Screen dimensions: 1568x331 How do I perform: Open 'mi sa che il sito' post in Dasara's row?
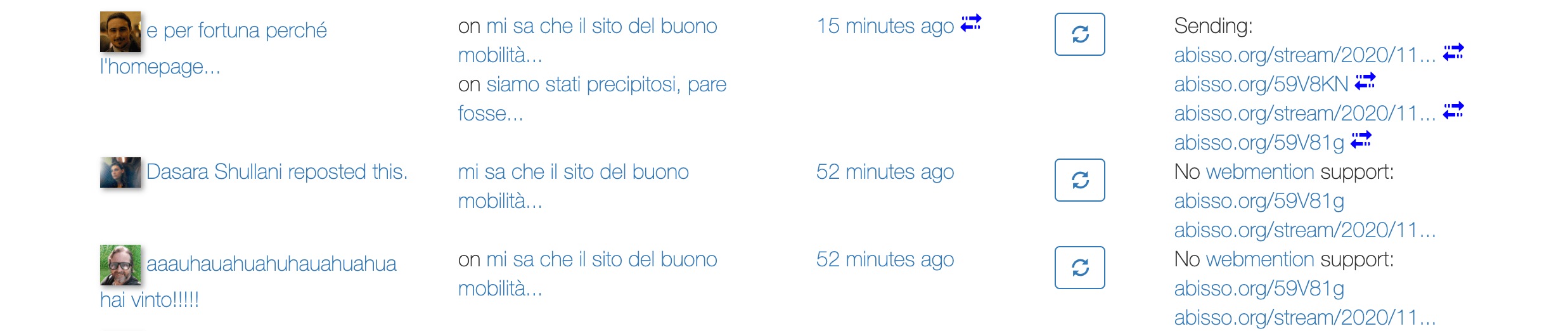pyautogui.click(x=573, y=172)
